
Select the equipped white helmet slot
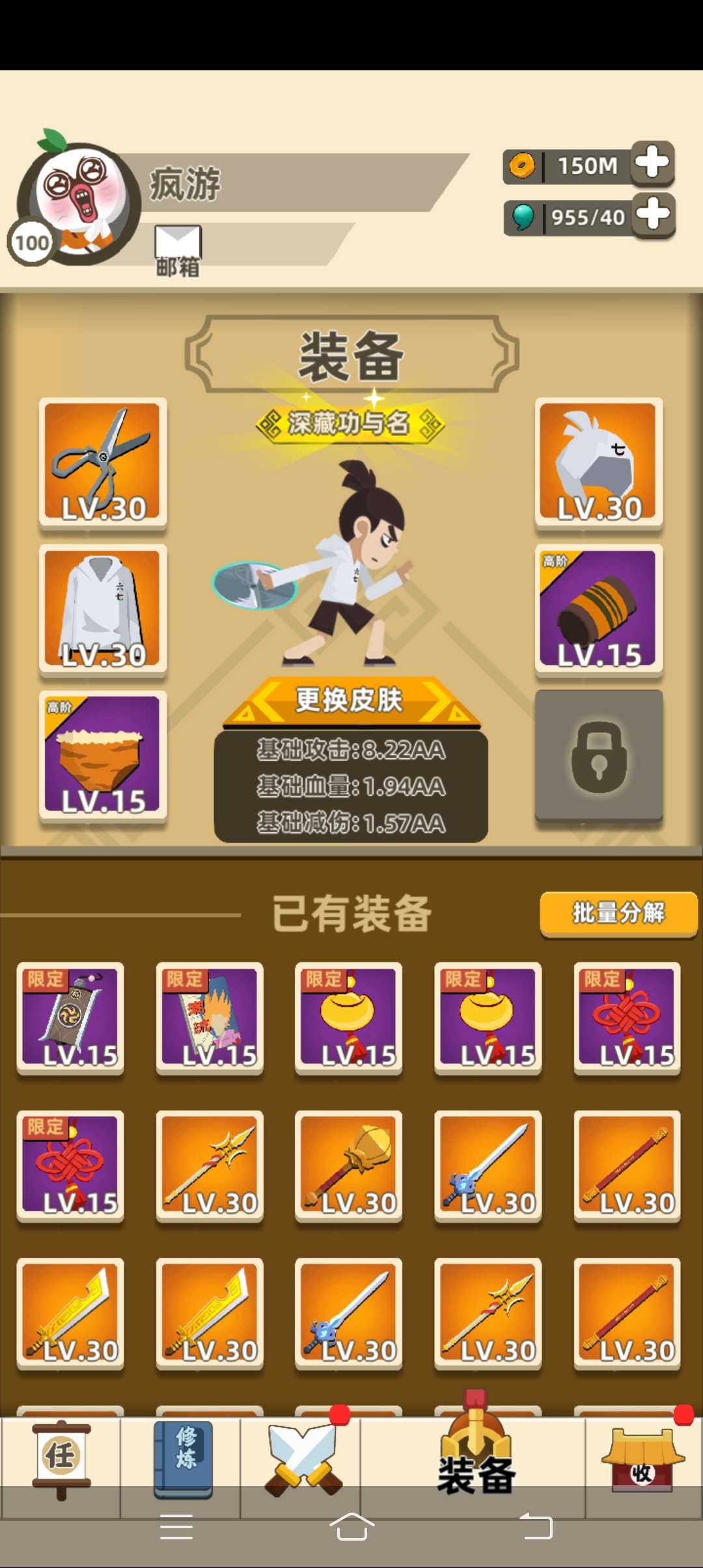point(599,462)
